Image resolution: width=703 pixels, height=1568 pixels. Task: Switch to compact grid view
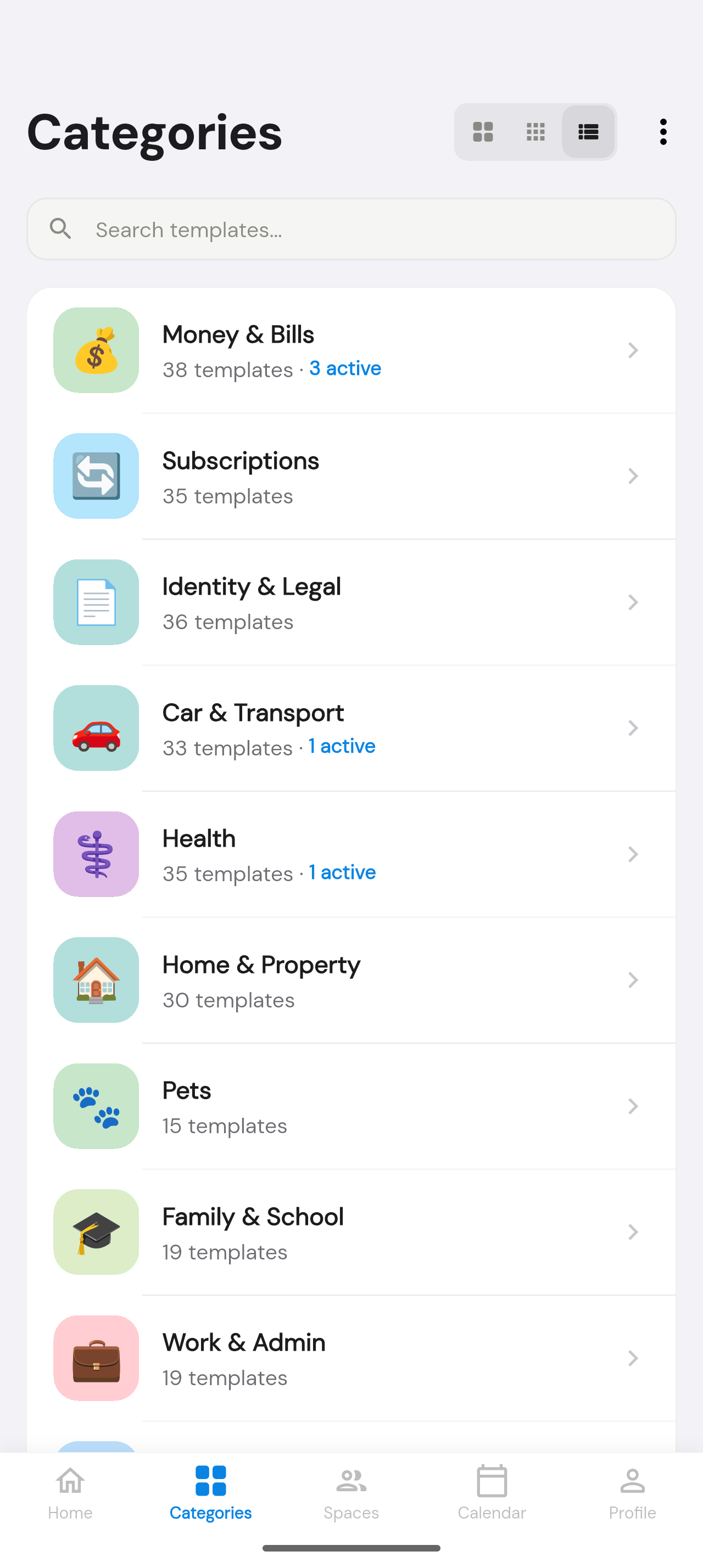click(x=535, y=132)
